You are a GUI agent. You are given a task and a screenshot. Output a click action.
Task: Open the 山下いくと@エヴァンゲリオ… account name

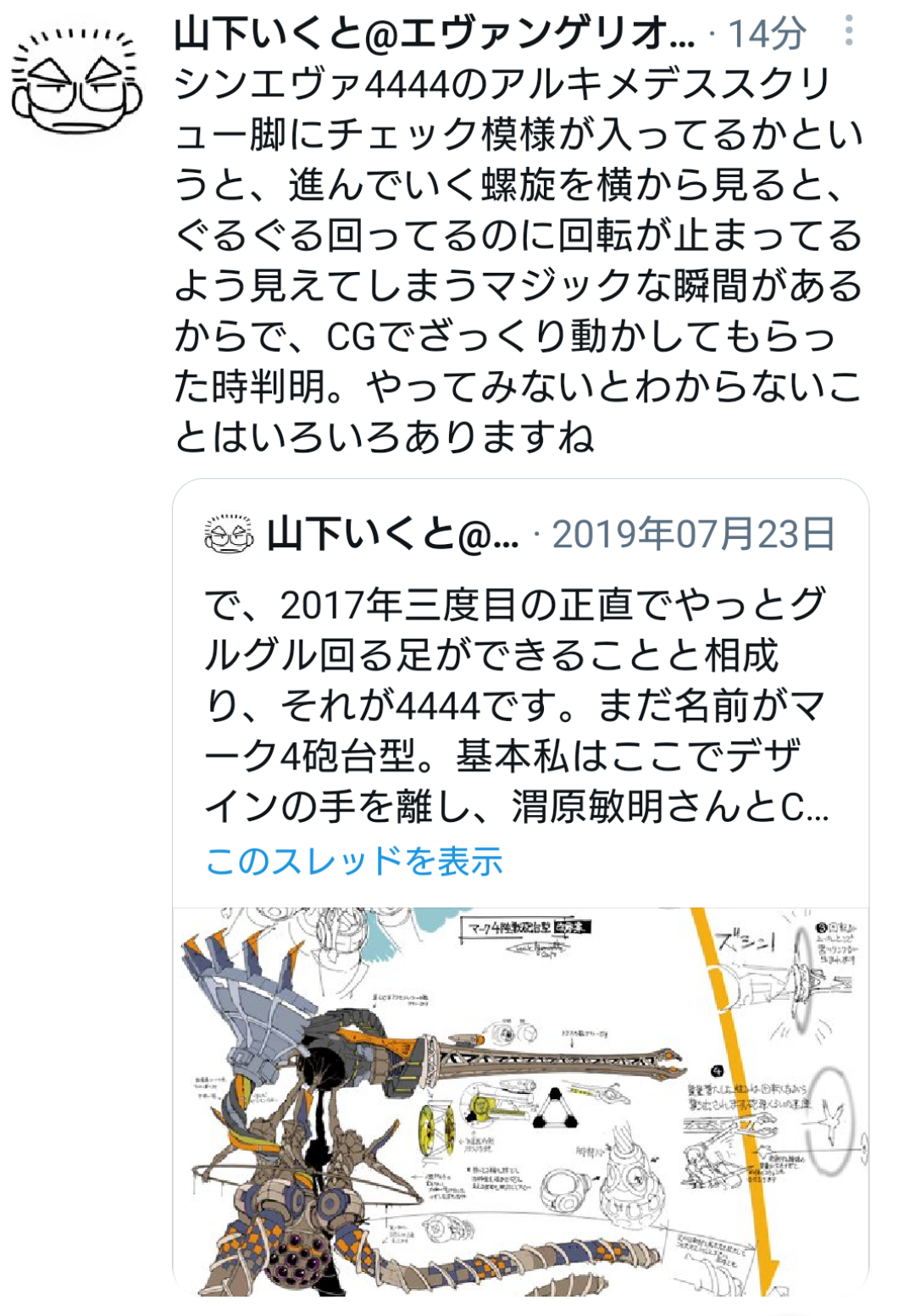click(435, 35)
